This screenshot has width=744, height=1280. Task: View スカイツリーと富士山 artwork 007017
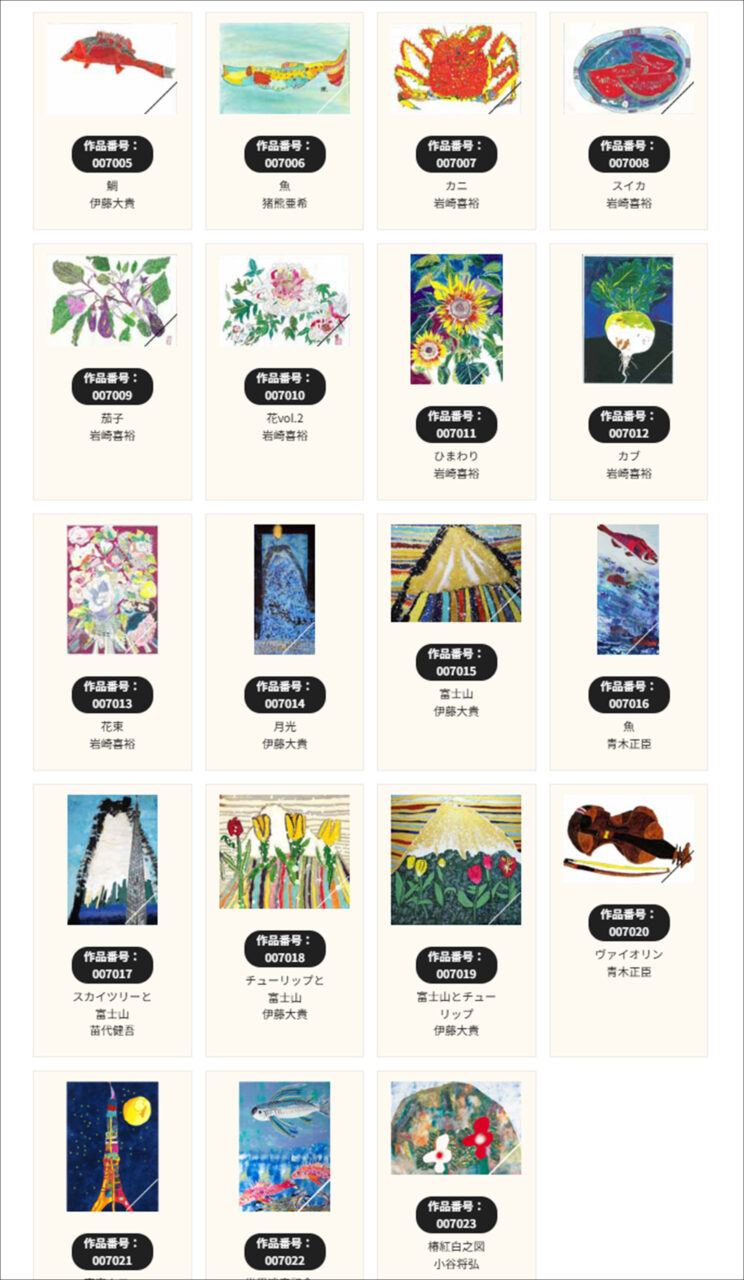coord(112,920)
